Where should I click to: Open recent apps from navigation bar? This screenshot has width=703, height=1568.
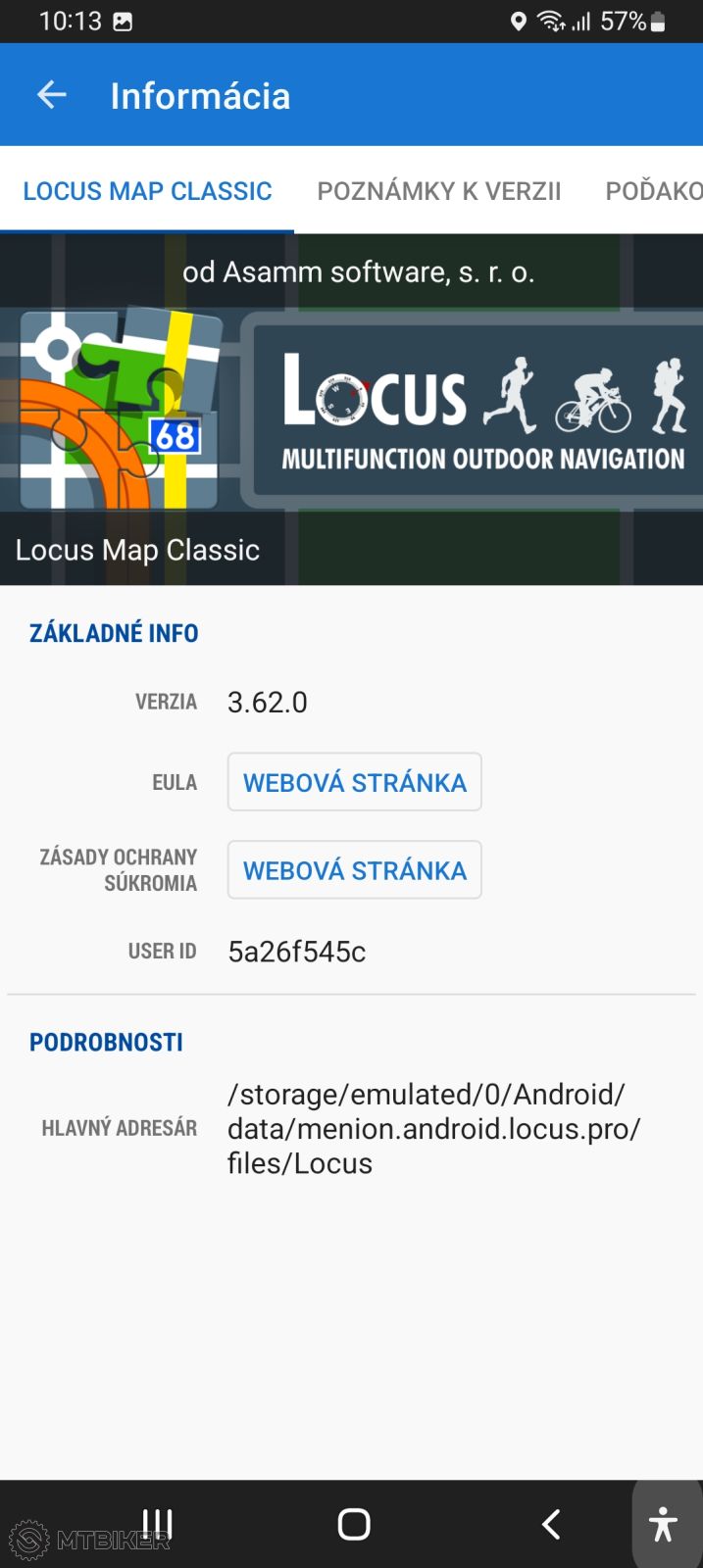click(x=157, y=1524)
